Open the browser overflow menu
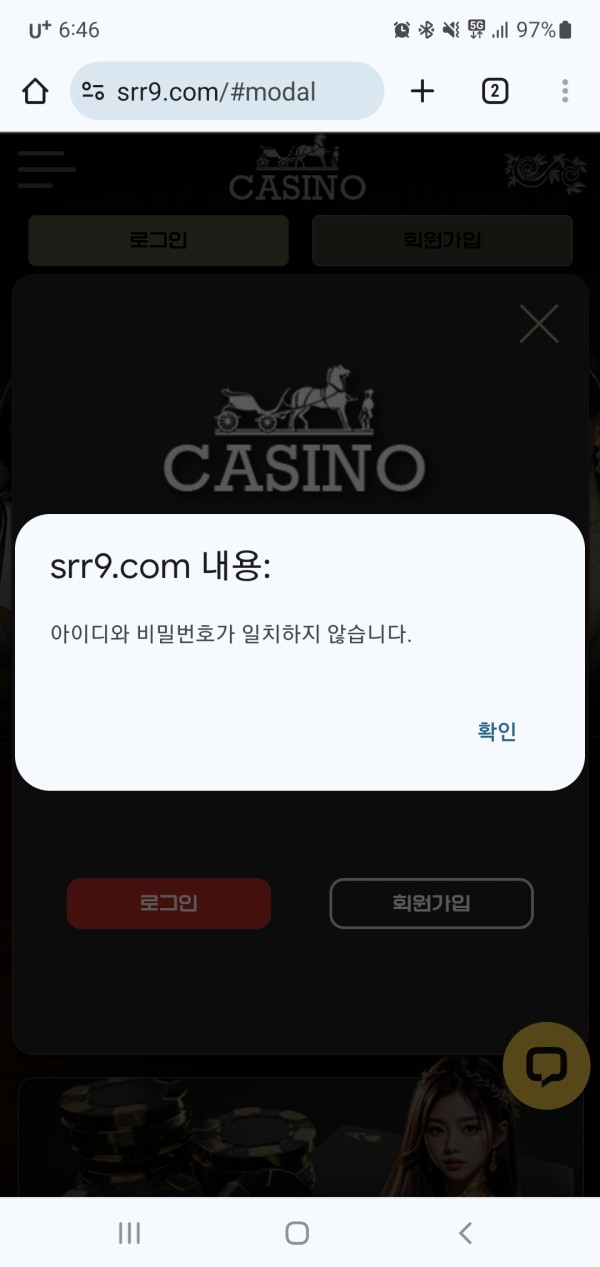600x1267 pixels. click(x=565, y=92)
